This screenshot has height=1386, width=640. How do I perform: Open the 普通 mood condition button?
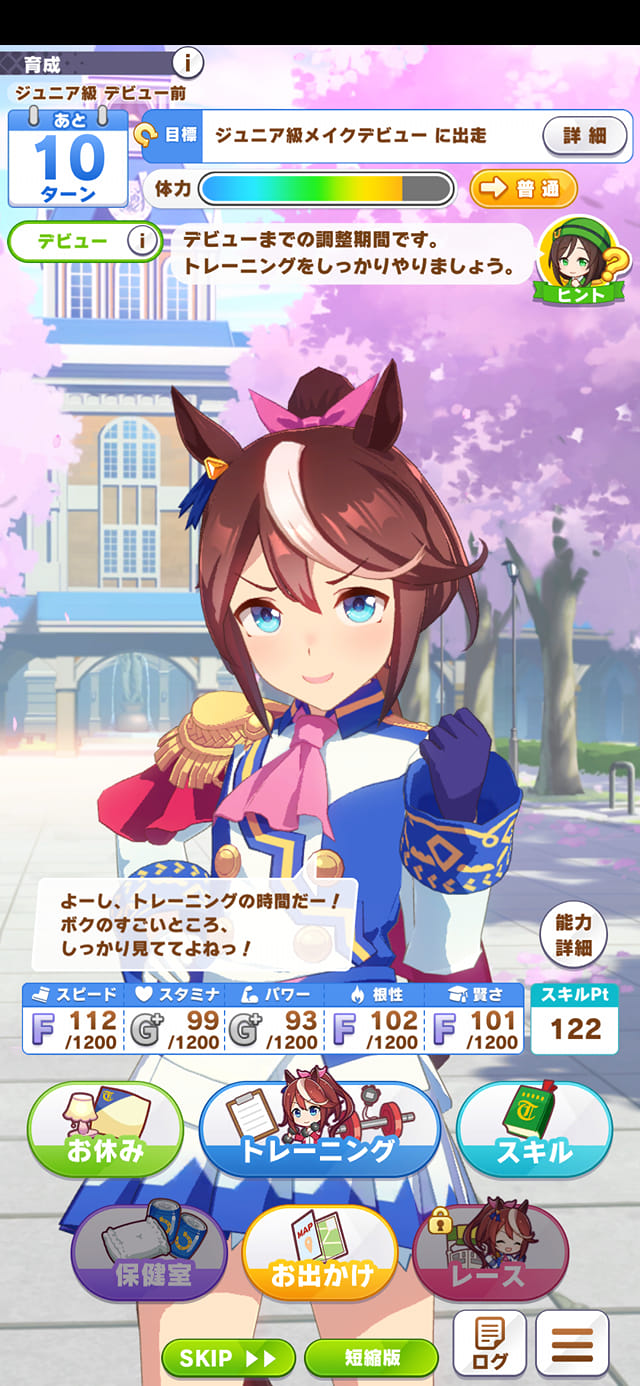point(523,188)
